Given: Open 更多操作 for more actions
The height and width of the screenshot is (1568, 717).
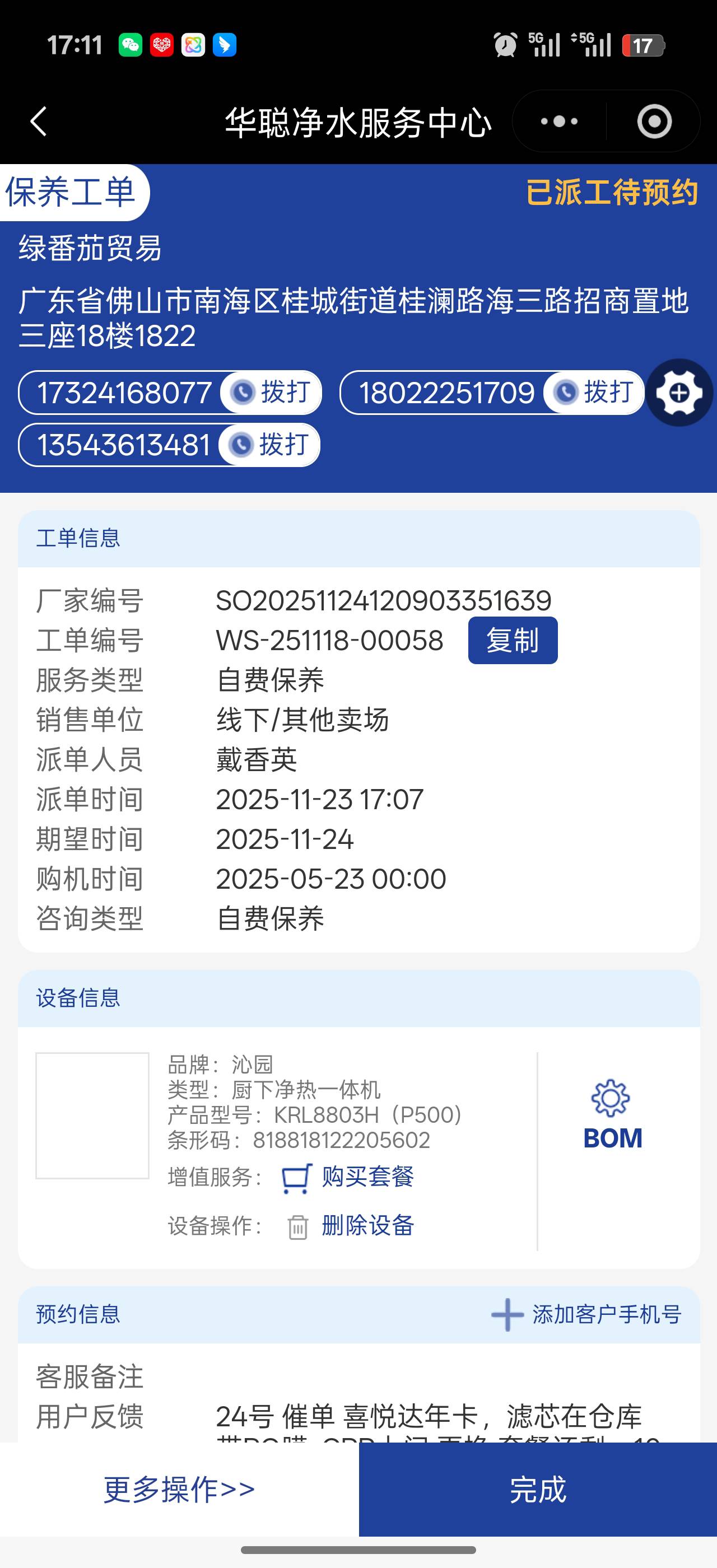Looking at the screenshot, I should pyautogui.click(x=179, y=1489).
